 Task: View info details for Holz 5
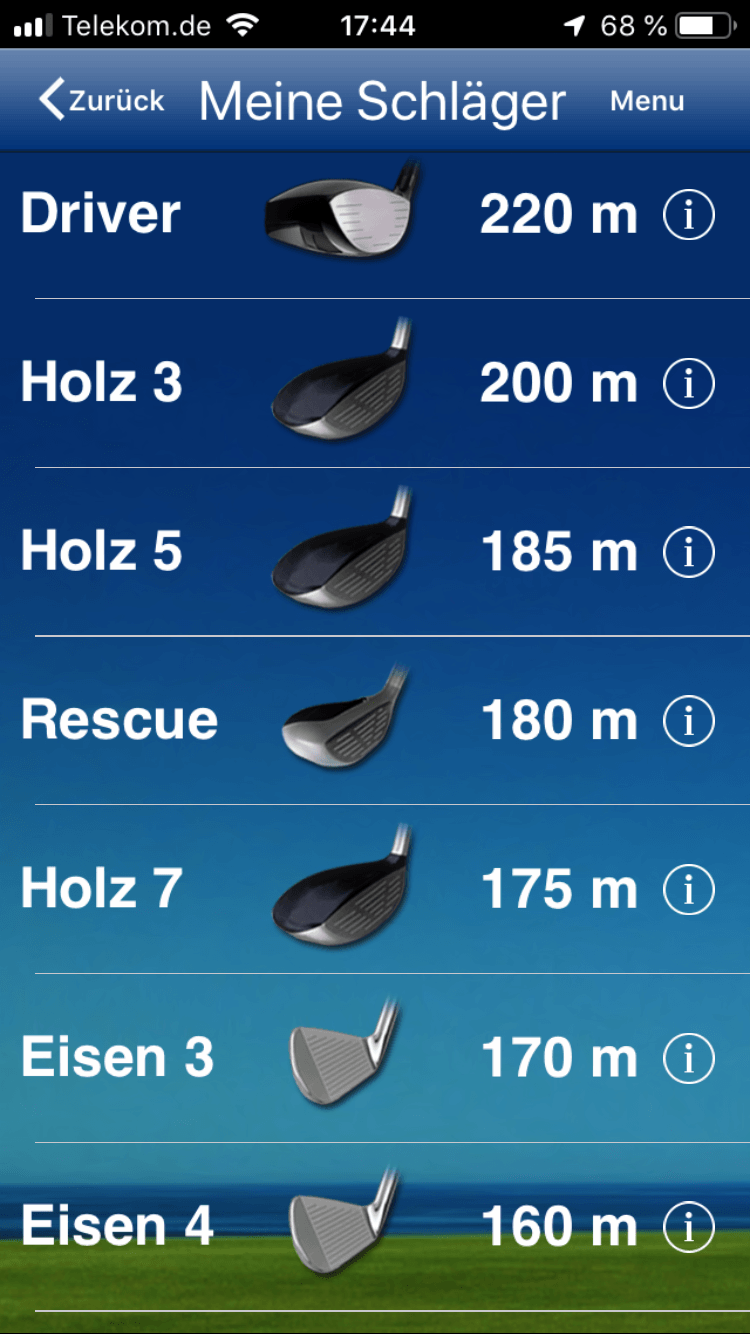pos(689,553)
